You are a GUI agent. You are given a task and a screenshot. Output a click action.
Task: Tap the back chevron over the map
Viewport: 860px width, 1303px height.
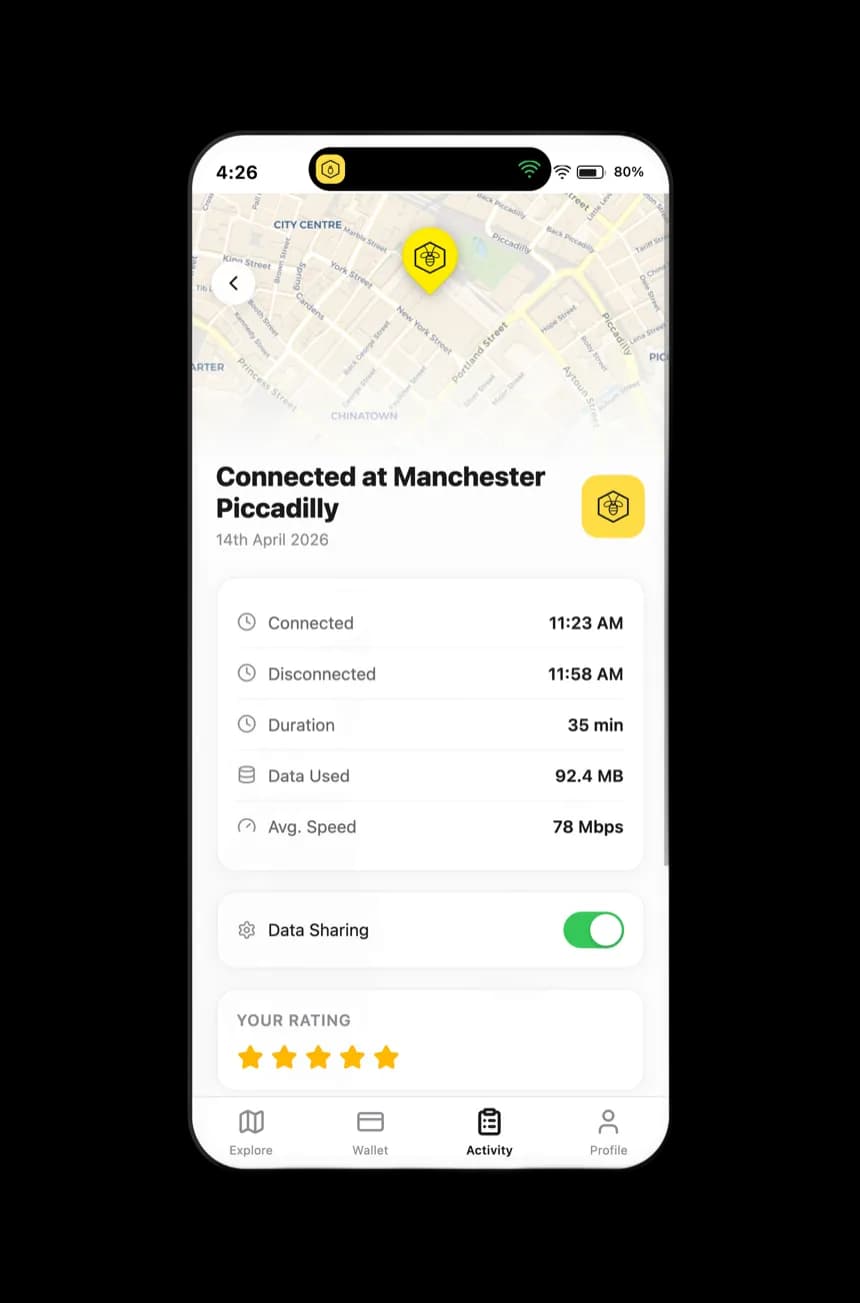[x=233, y=283]
